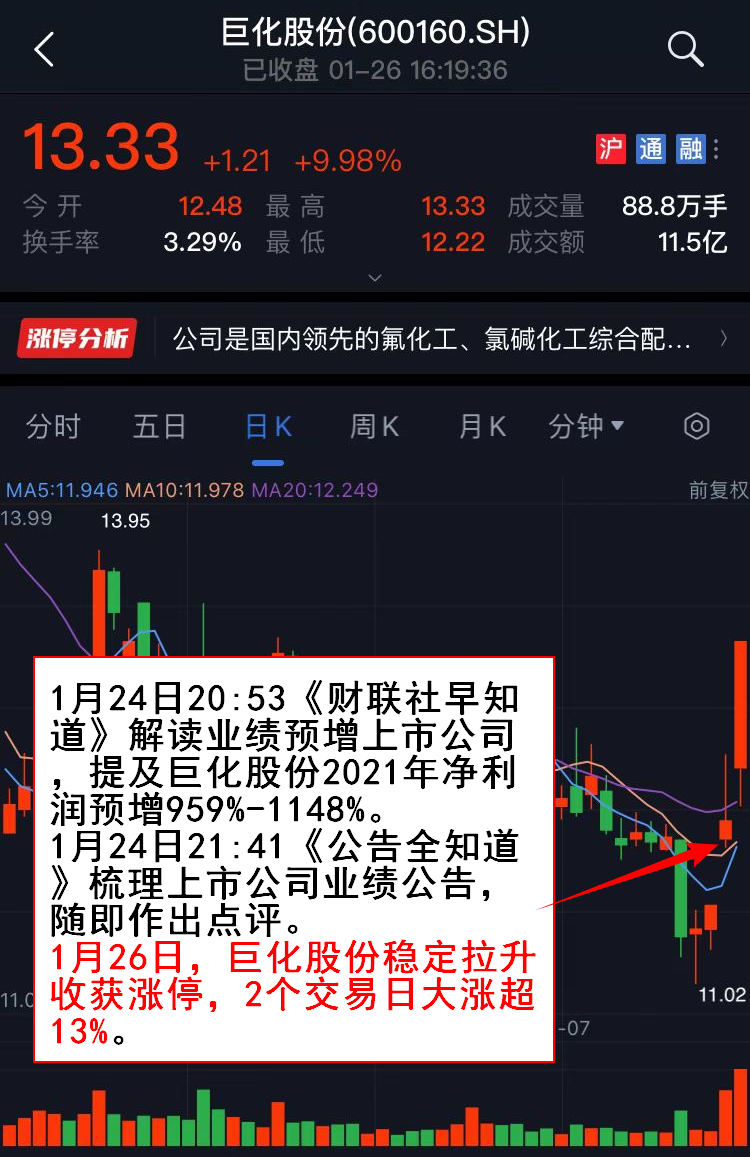The height and width of the screenshot is (1157, 750).
Task: Tap the 沪 通 融 tags' more dots
Action: (716, 150)
